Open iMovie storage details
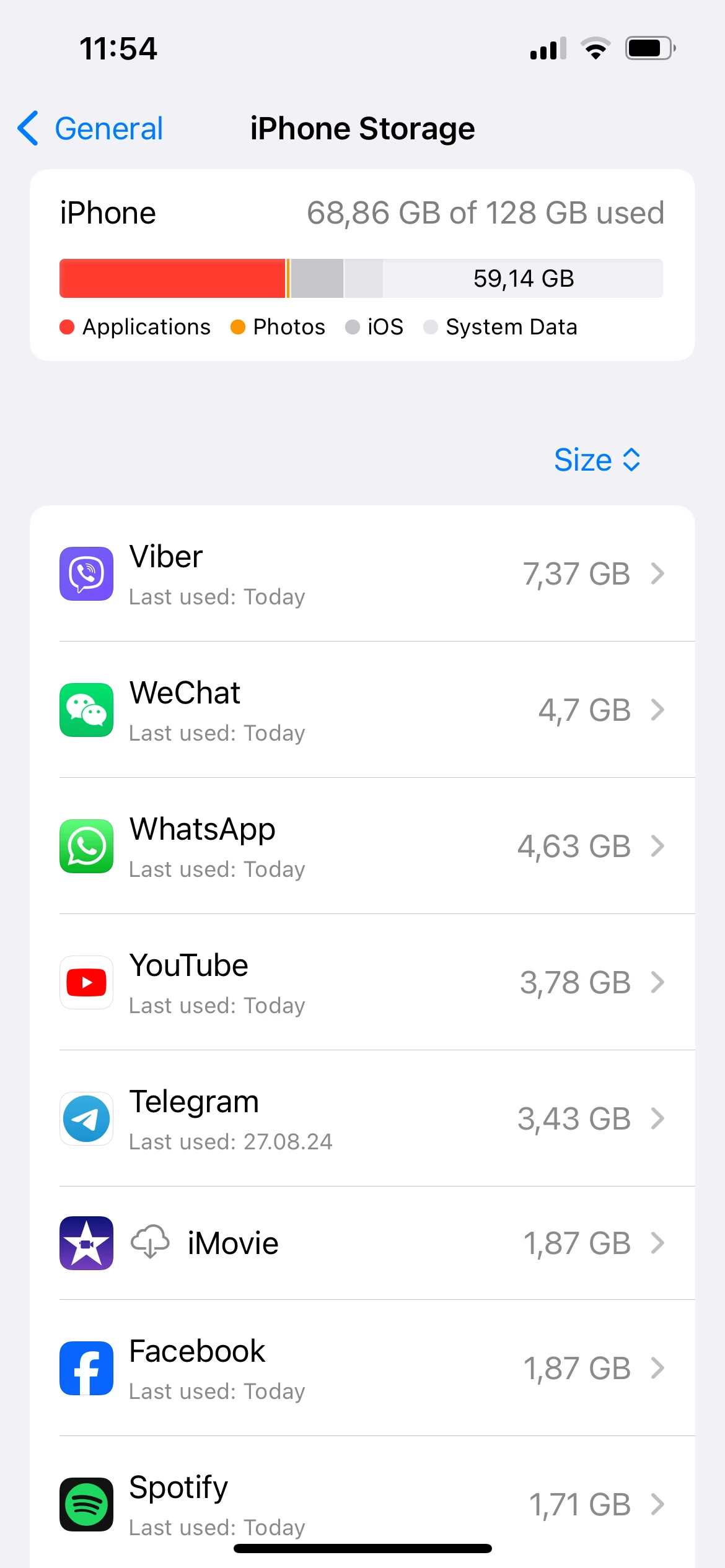Viewport: 725px width, 1568px height. (x=362, y=1244)
